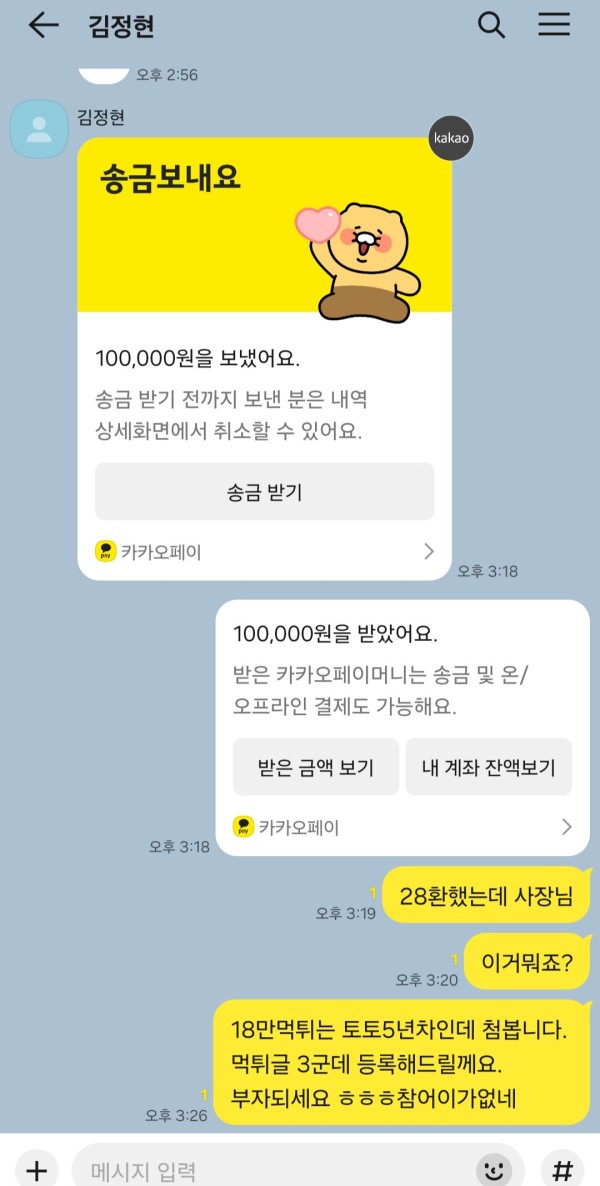Search within this chat

(x=491, y=26)
